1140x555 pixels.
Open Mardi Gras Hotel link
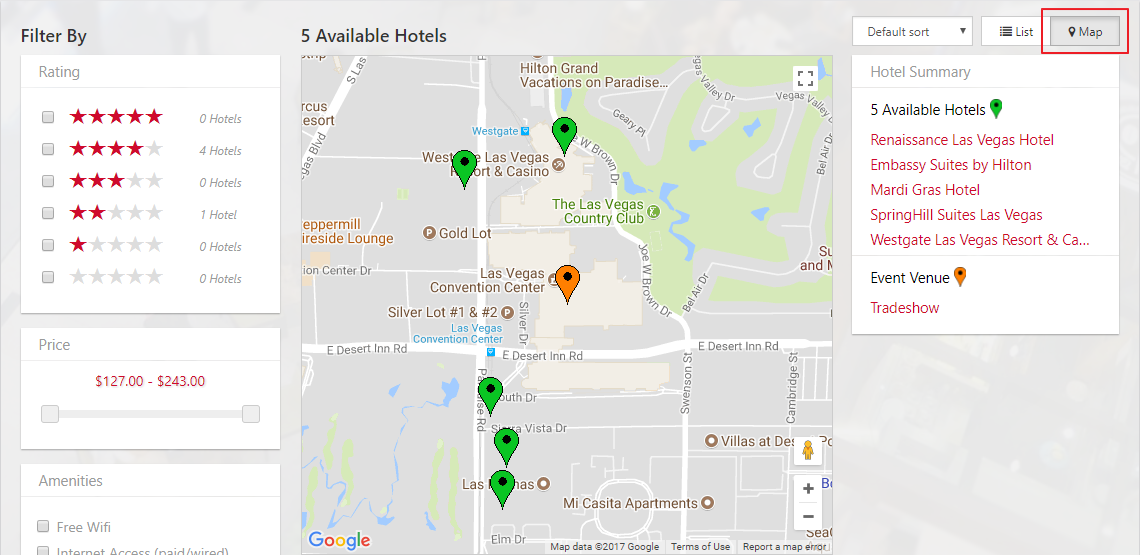925,190
